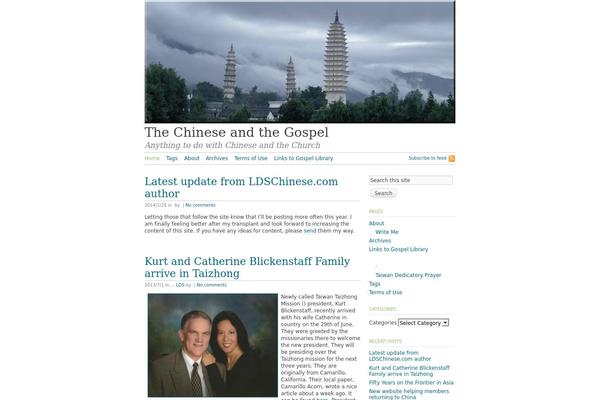Open No comments on Latest update post
The height and width of the screenshot is (400, 600).
point(200,205)
